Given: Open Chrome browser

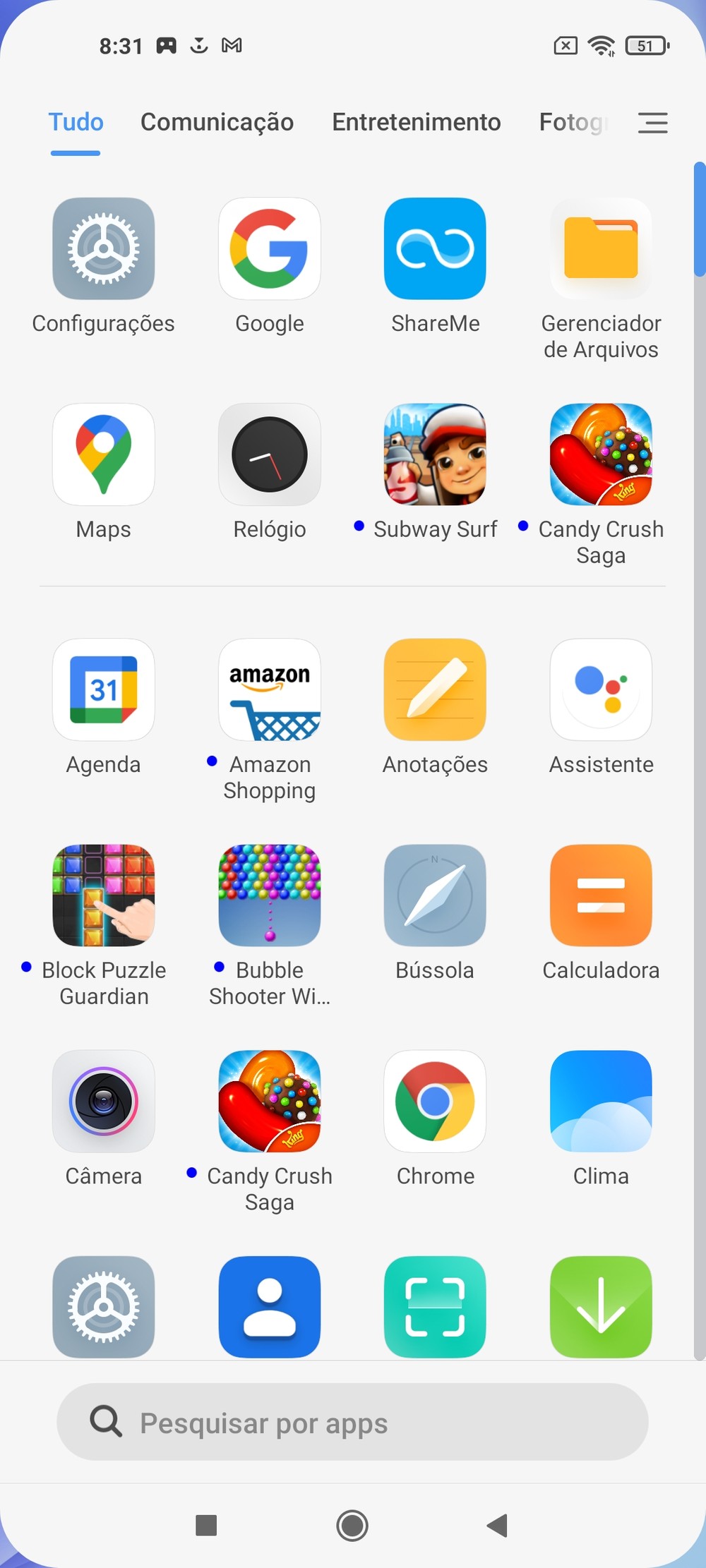Looking at the screenshot, I should [435, 1101].
